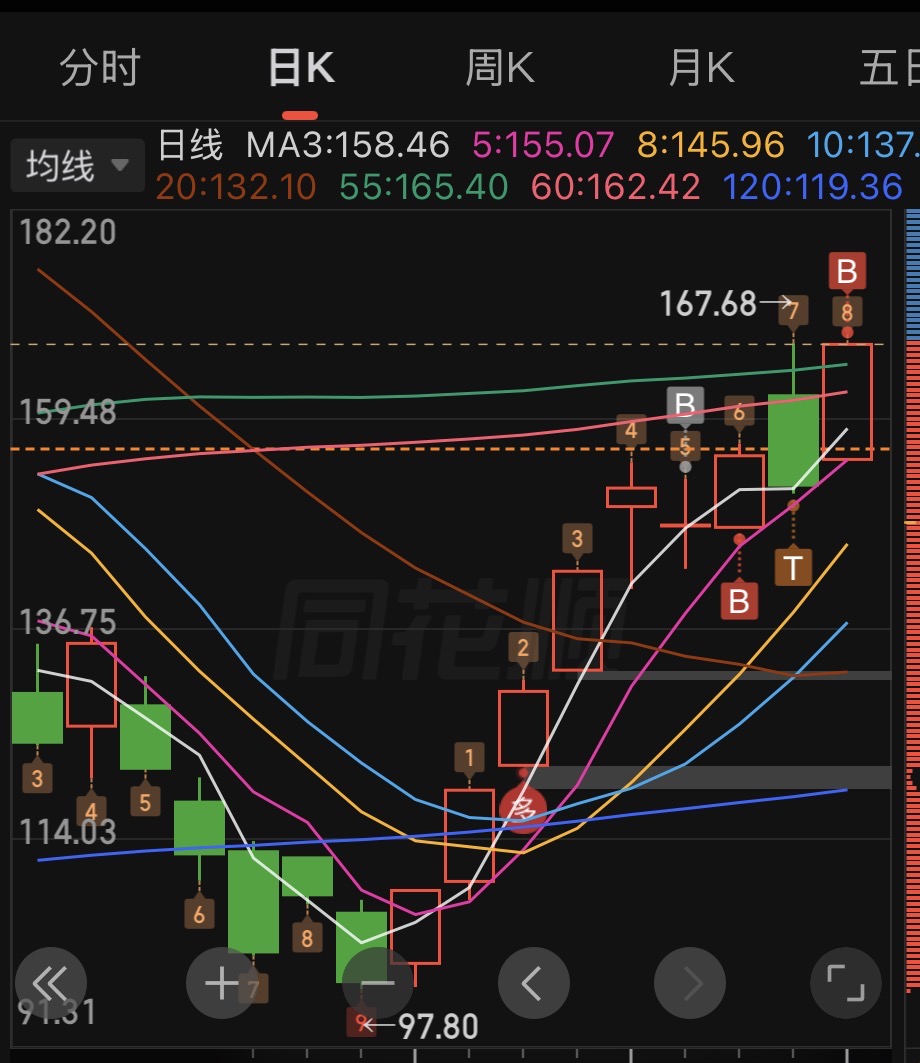Zoom out the chart with minus button
The height and width of the screenshot is (1063, 920).
pyautogui.click(x=378, y=983)
